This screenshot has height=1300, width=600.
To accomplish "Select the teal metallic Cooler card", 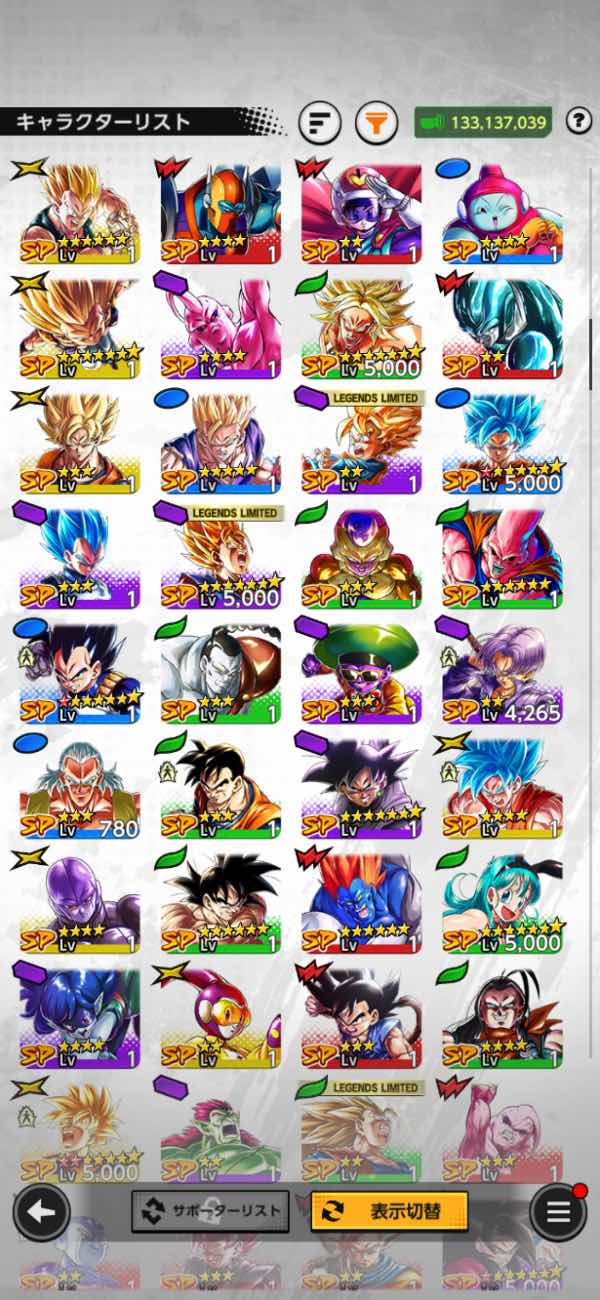I will tap(502, 326).
